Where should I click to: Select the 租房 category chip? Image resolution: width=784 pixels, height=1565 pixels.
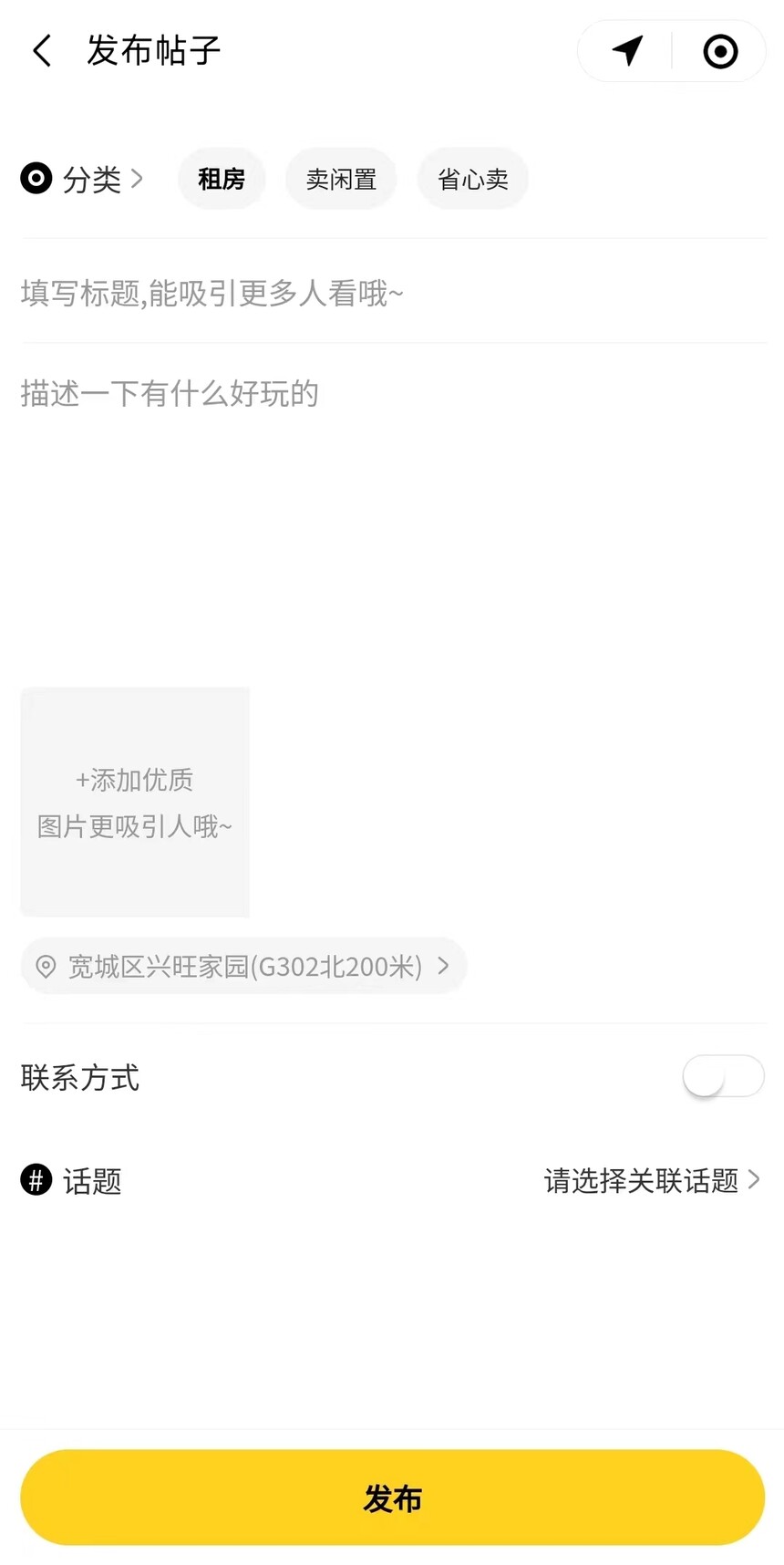222,179
